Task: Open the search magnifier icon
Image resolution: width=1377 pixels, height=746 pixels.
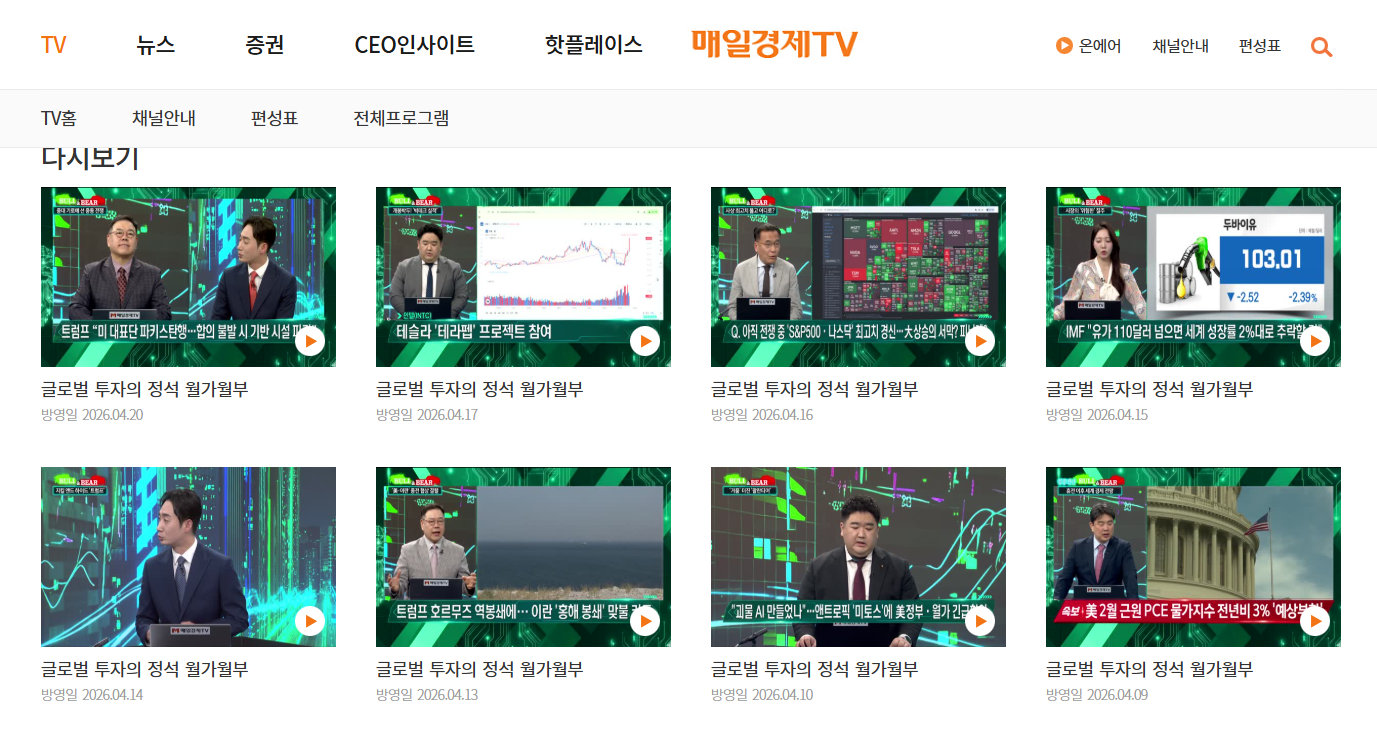Action: point(1321,46)
